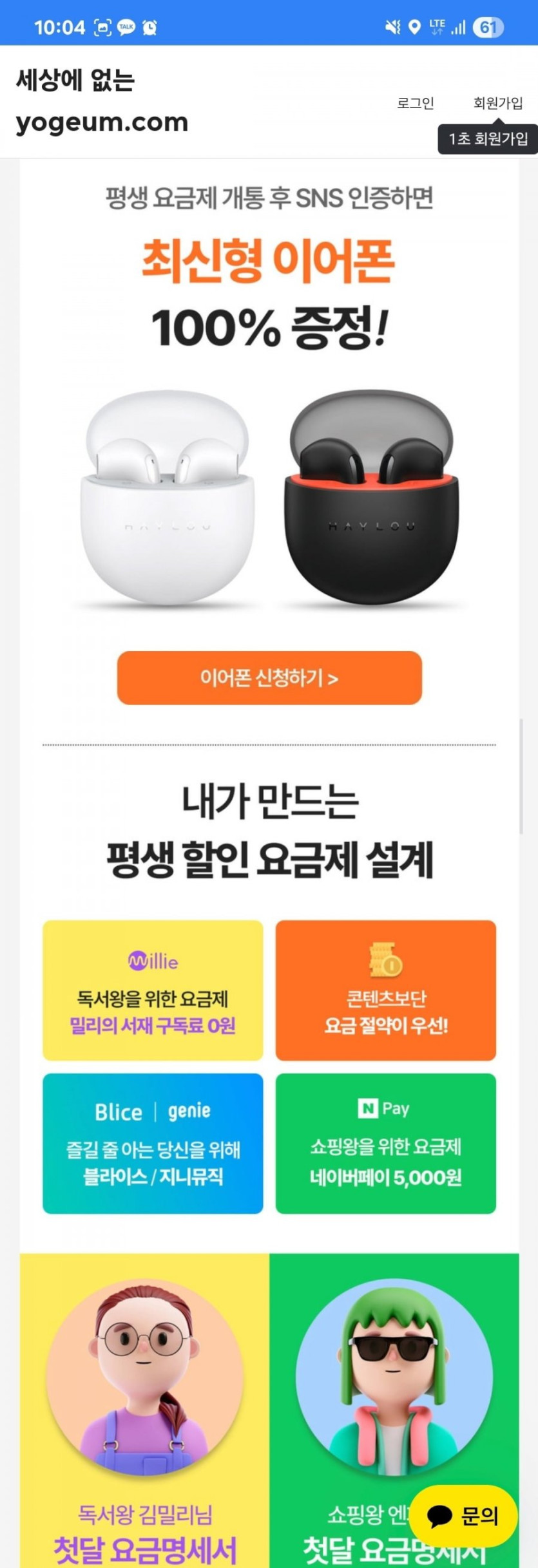Tap the 이어폰 신청하기 button
538x1568 pixels.
[269, 677]
